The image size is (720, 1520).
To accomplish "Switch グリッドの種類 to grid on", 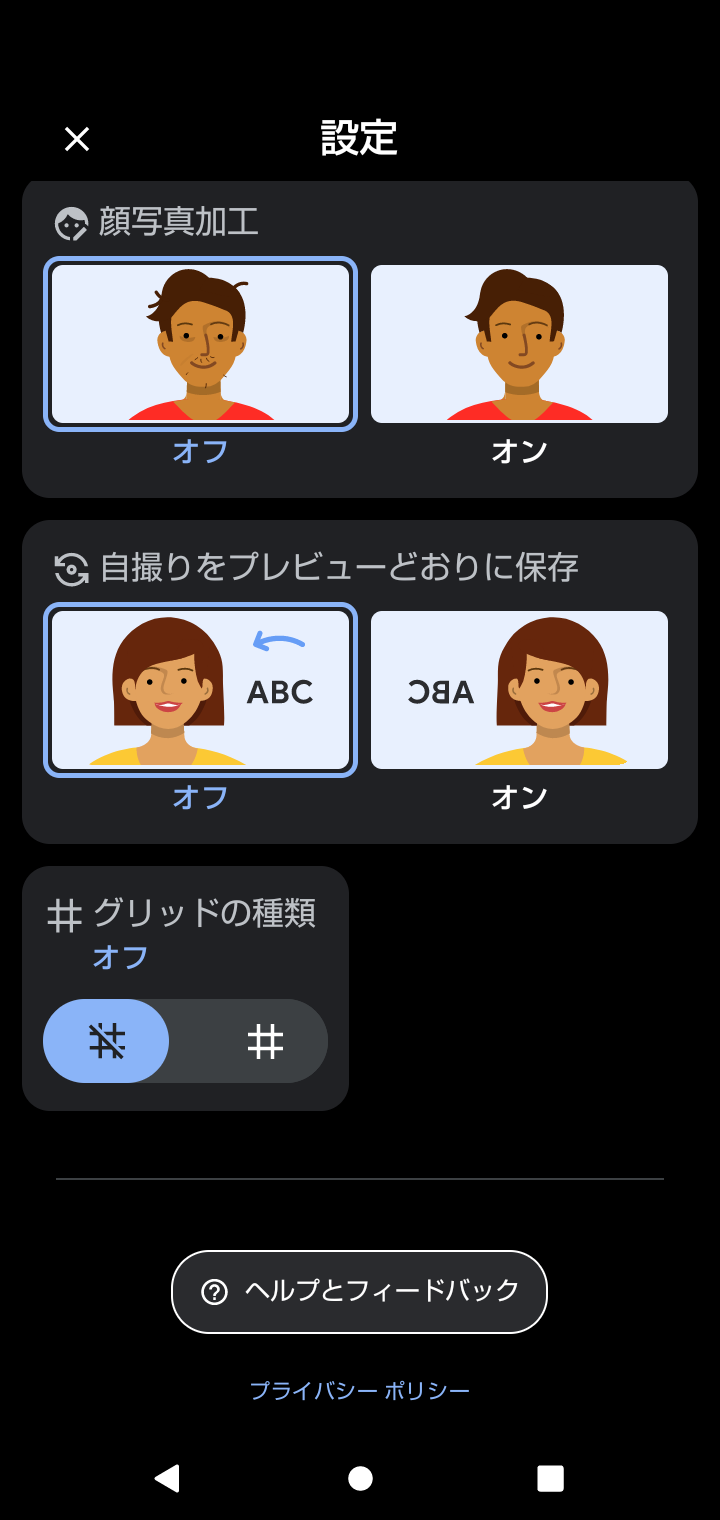I will (x=265, y=1041).
